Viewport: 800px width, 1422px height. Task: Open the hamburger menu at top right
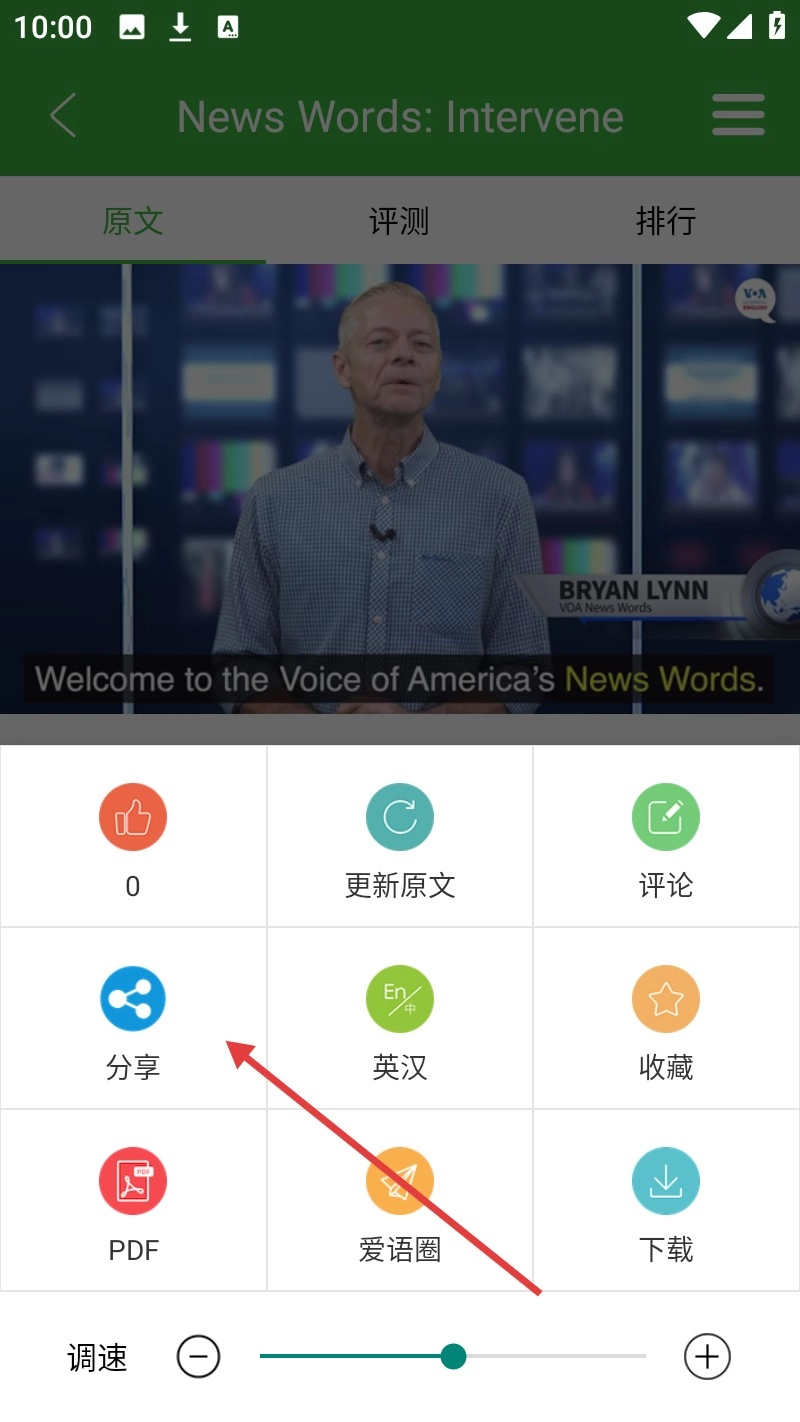tap(738, 116)
